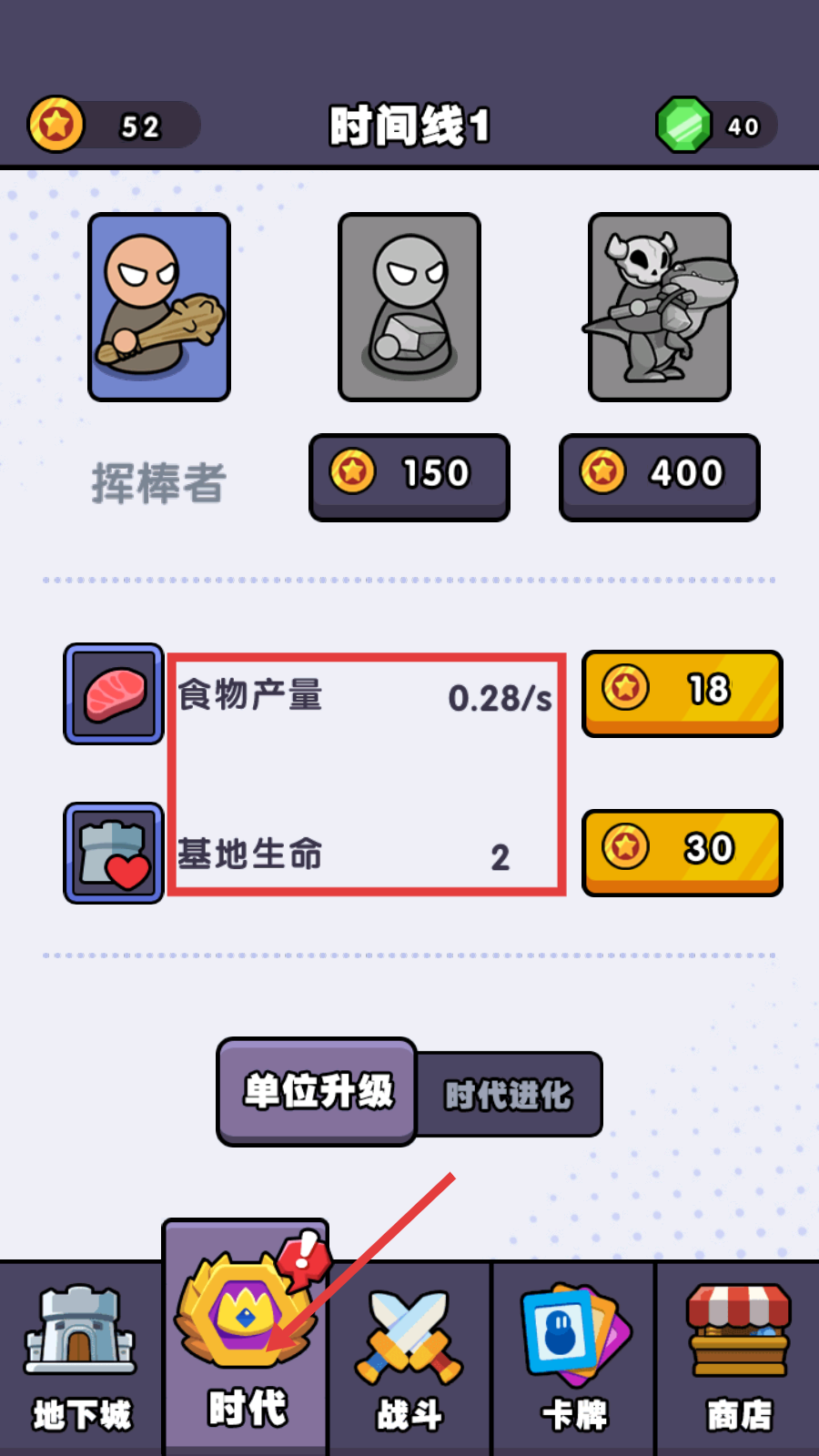Select the 单位升级 tab
The width and height of the screenshot is (819, 1456).
pos(317,1091)
